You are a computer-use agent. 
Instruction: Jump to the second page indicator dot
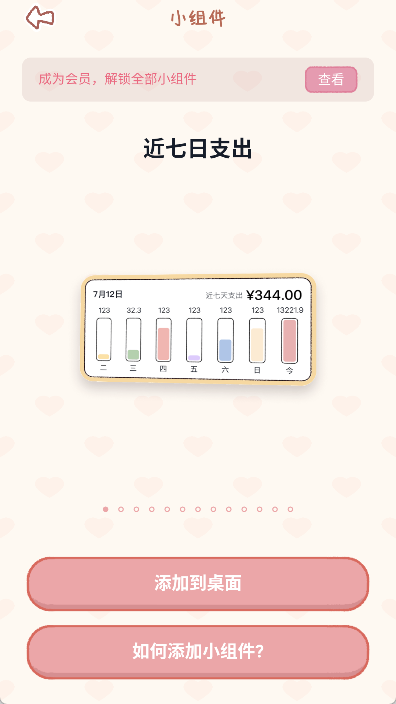click(121, 509)
